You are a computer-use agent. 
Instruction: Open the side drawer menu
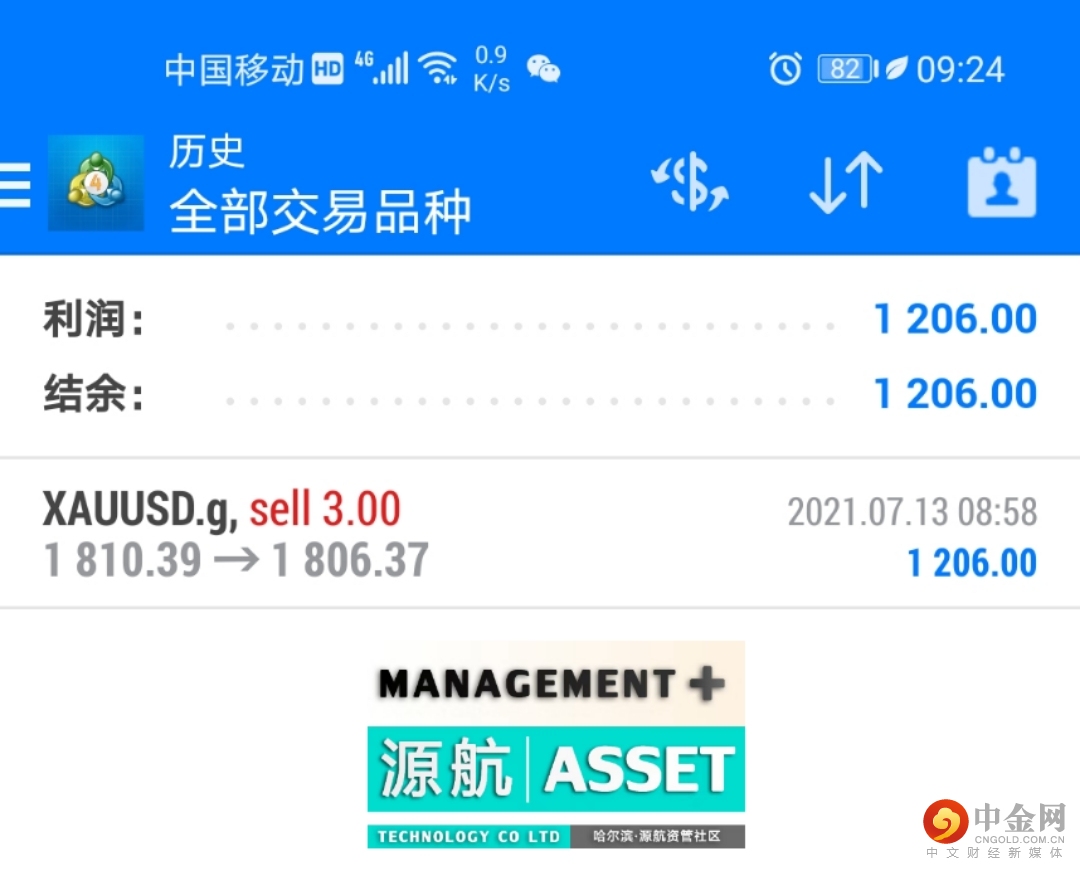click(x=16, y=185)
